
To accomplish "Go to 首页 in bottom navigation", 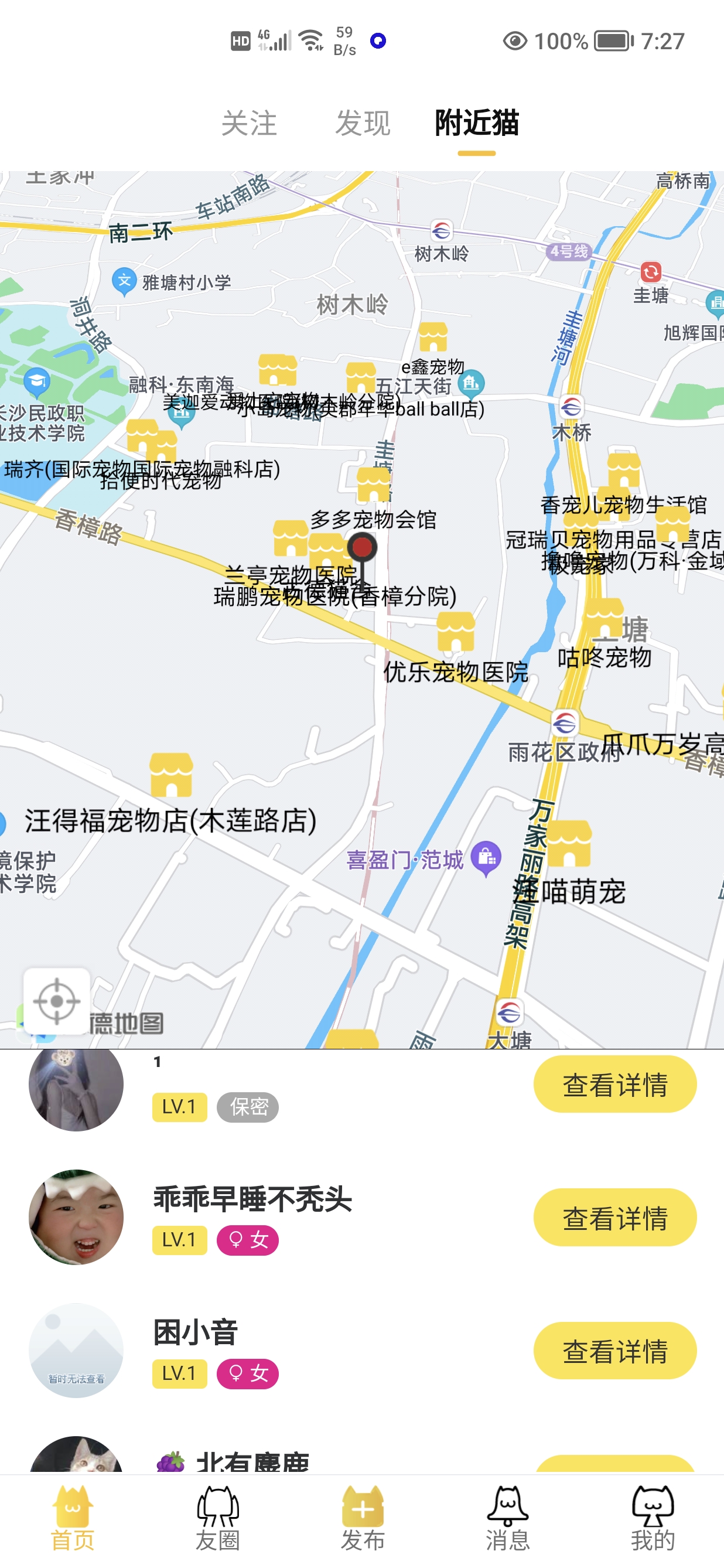I will coord(73,1518).
